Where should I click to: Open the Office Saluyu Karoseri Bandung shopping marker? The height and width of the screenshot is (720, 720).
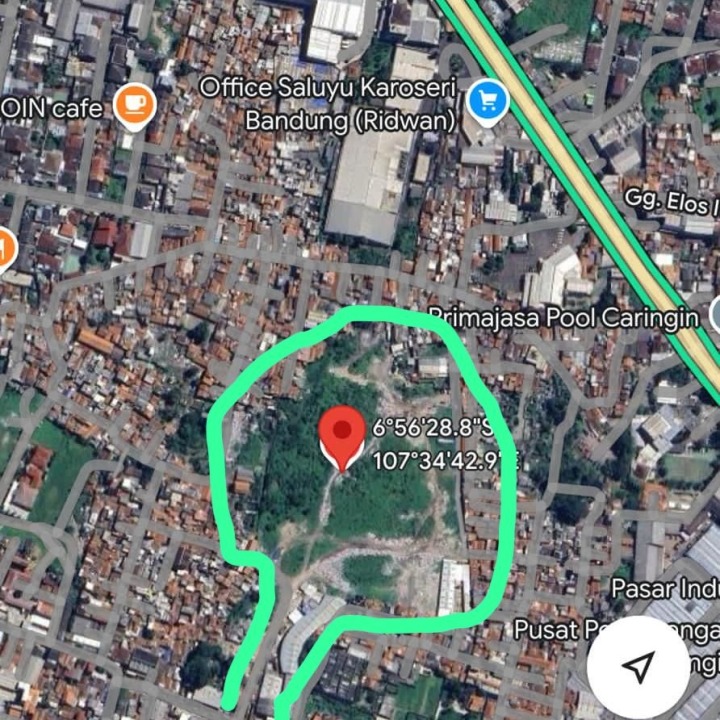(x=488, y=101)
